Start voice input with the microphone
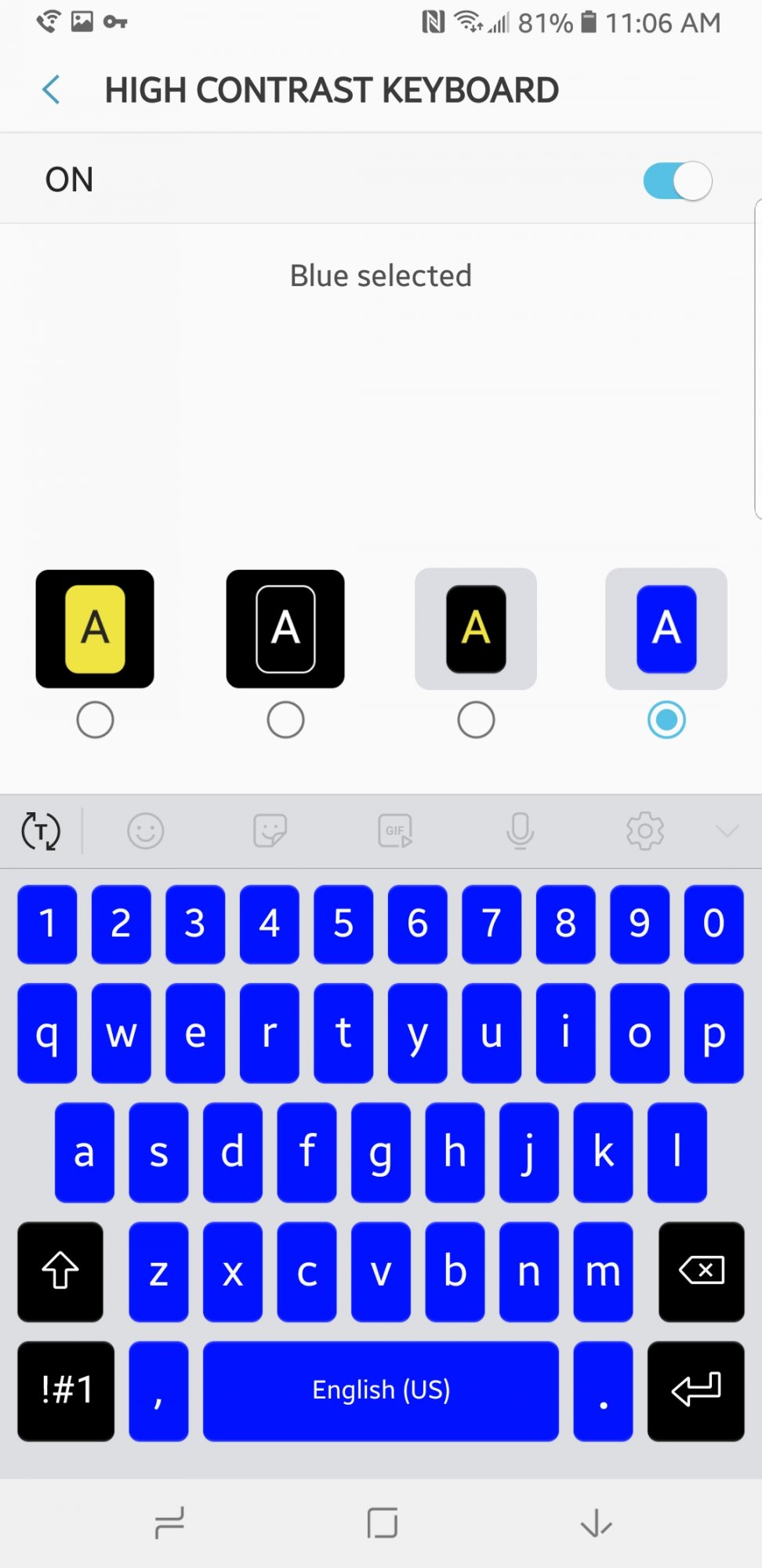The width and height of the screenshot is (762, 1568). (x=520, y=831)
